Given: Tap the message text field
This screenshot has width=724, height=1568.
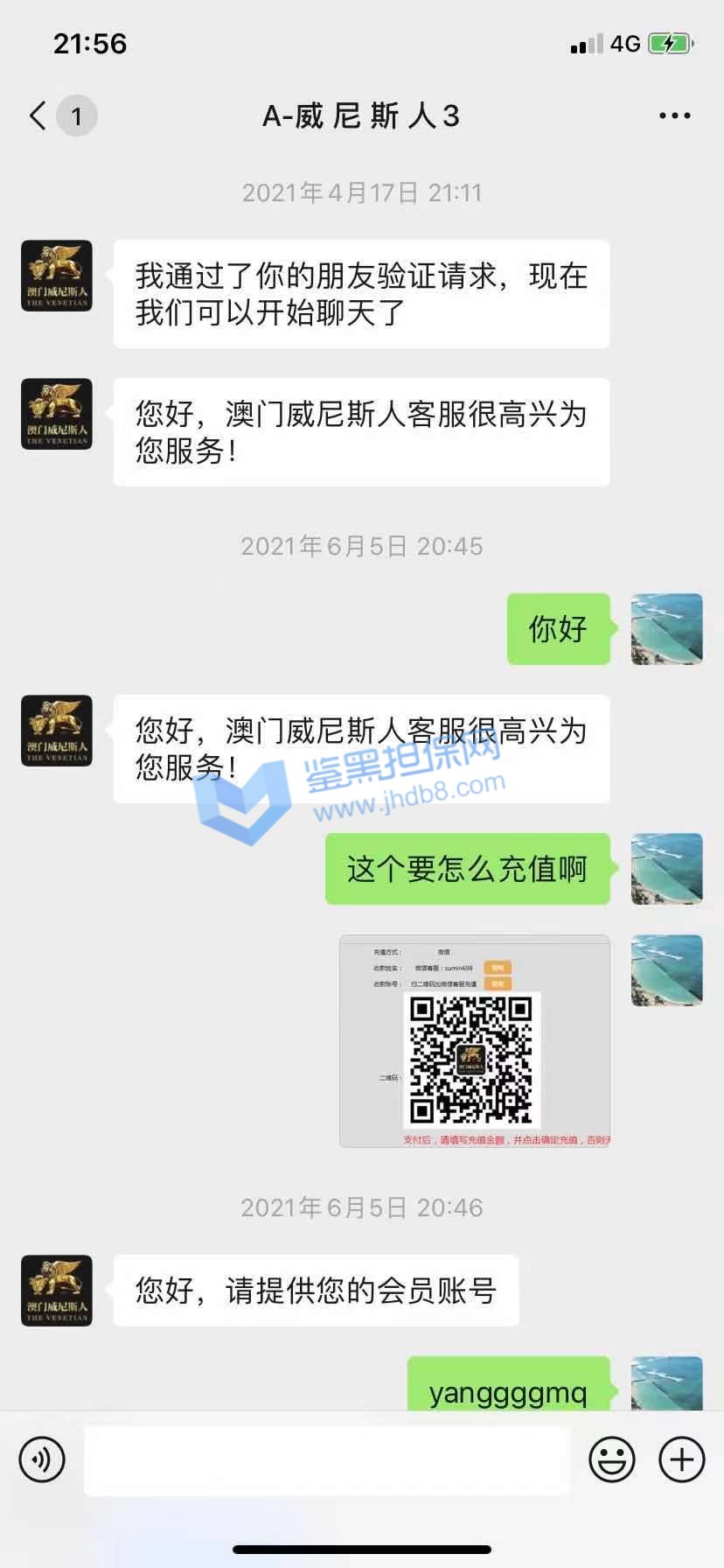Looking at the screenshot, I should pos(326,1459).
